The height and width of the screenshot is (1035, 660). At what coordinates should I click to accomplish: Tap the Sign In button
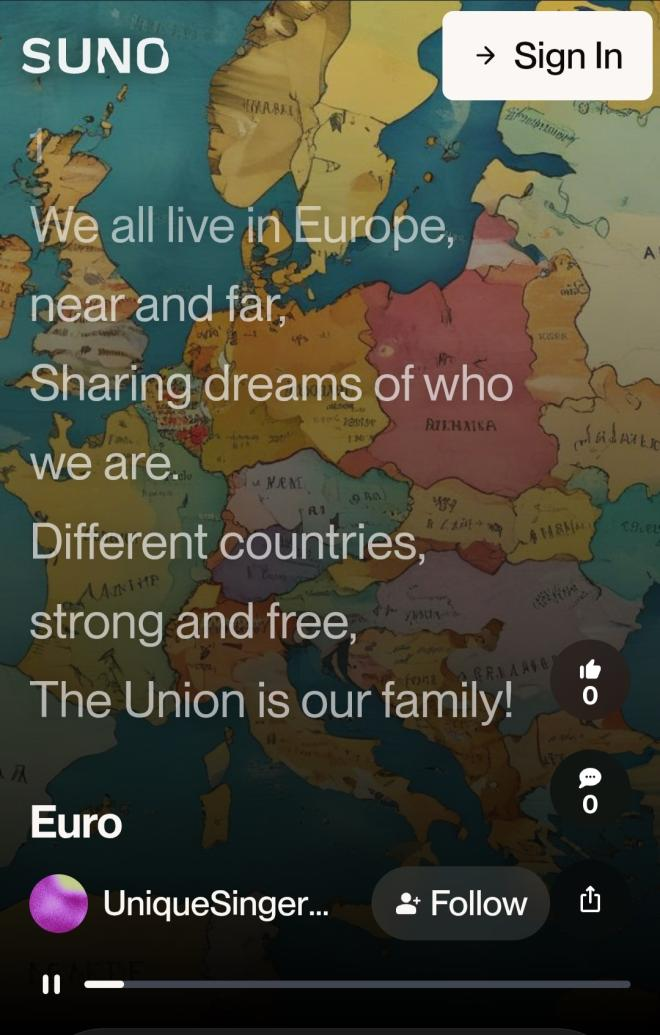(547, 56)
